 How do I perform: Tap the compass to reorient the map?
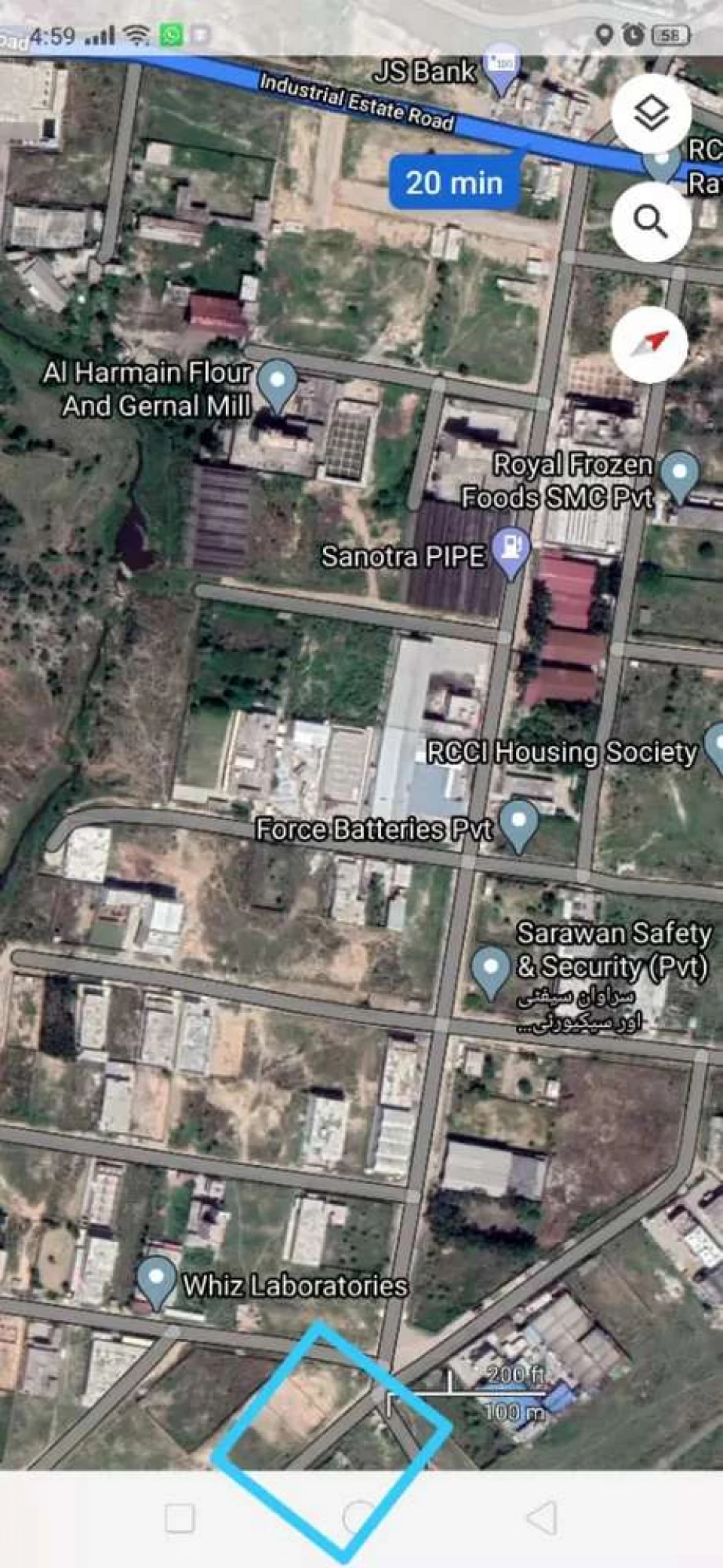[x=651, y=344]
